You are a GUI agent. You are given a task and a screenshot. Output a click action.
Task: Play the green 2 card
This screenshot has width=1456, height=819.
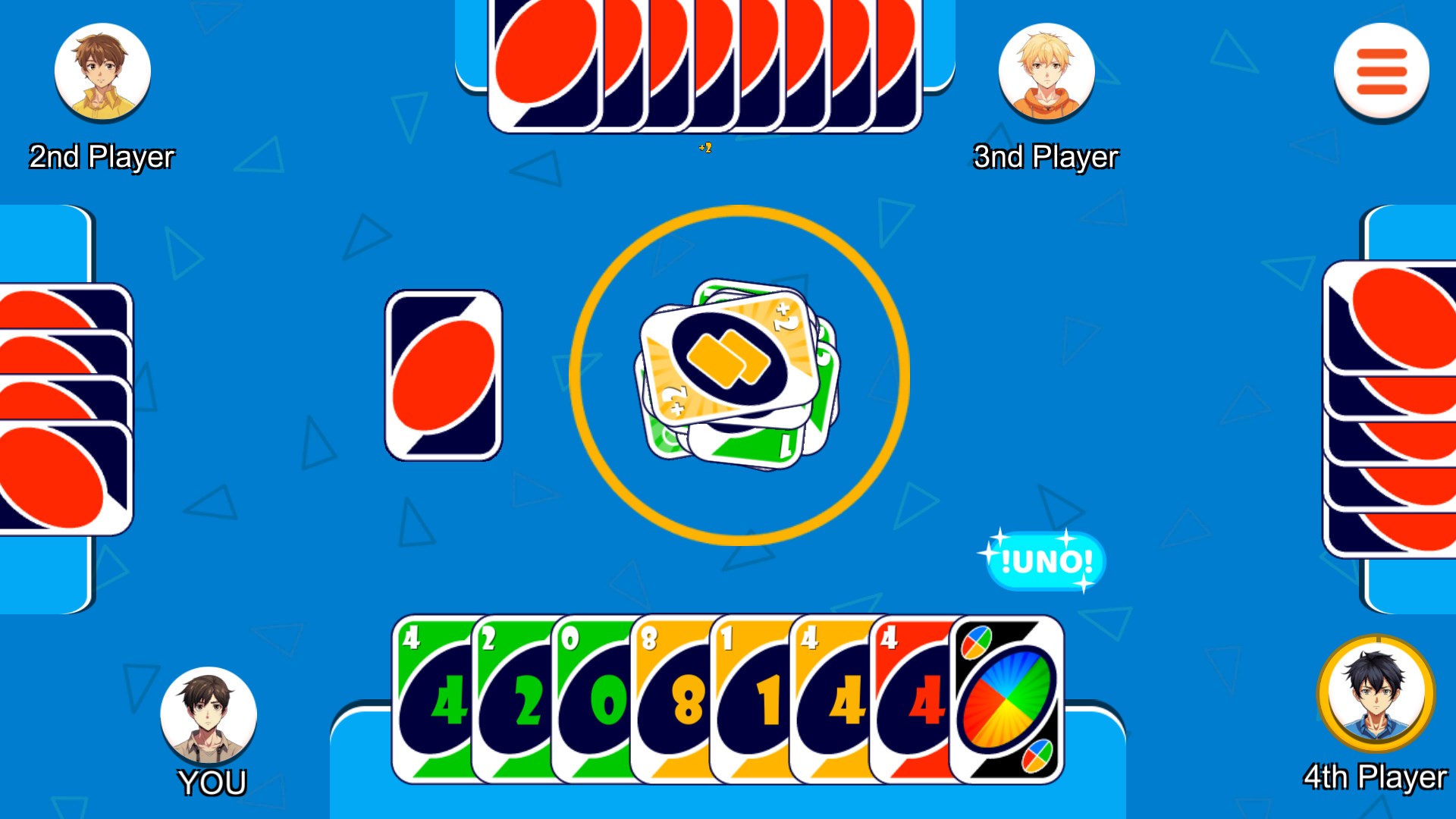point(510,698)
